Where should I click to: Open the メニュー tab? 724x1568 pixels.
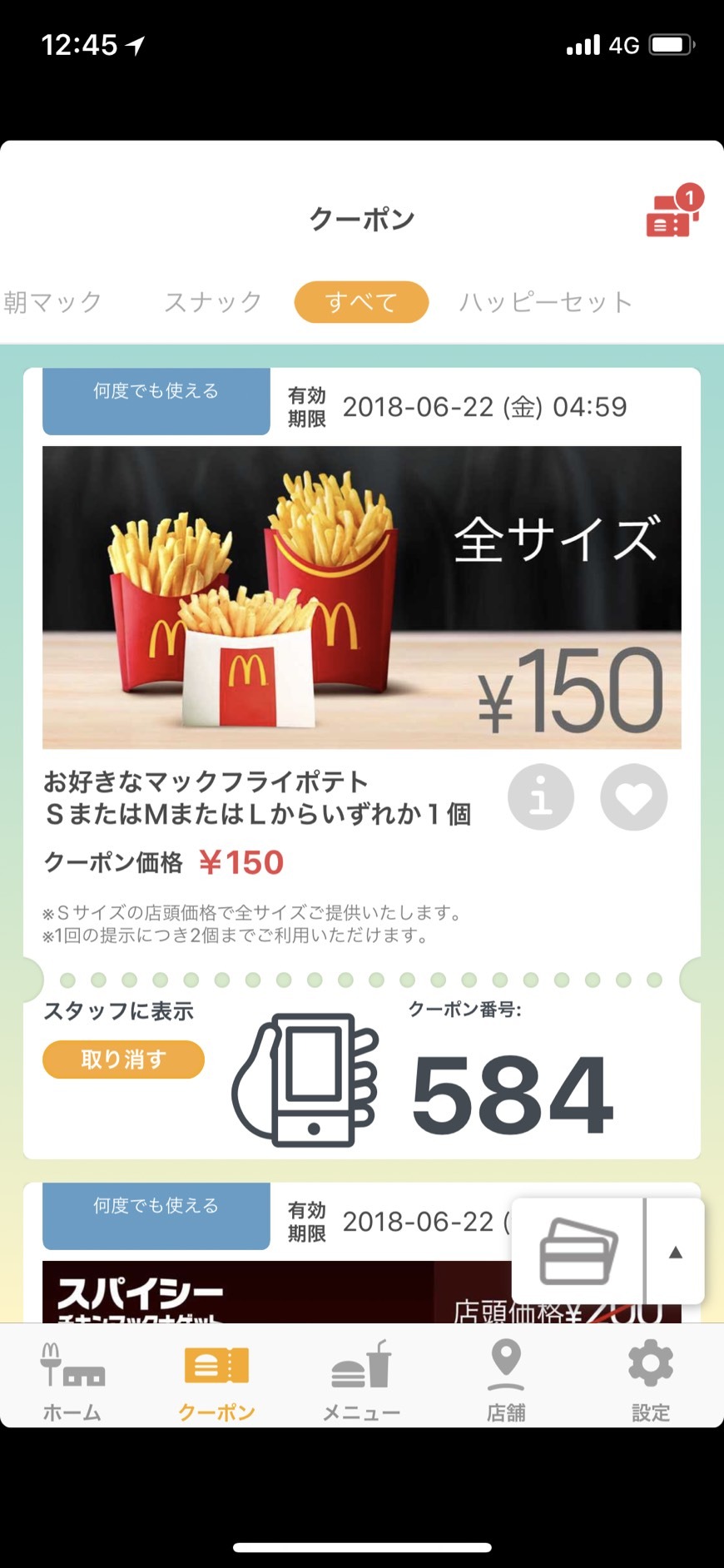pyautogui.click(x=361, y=1380)
